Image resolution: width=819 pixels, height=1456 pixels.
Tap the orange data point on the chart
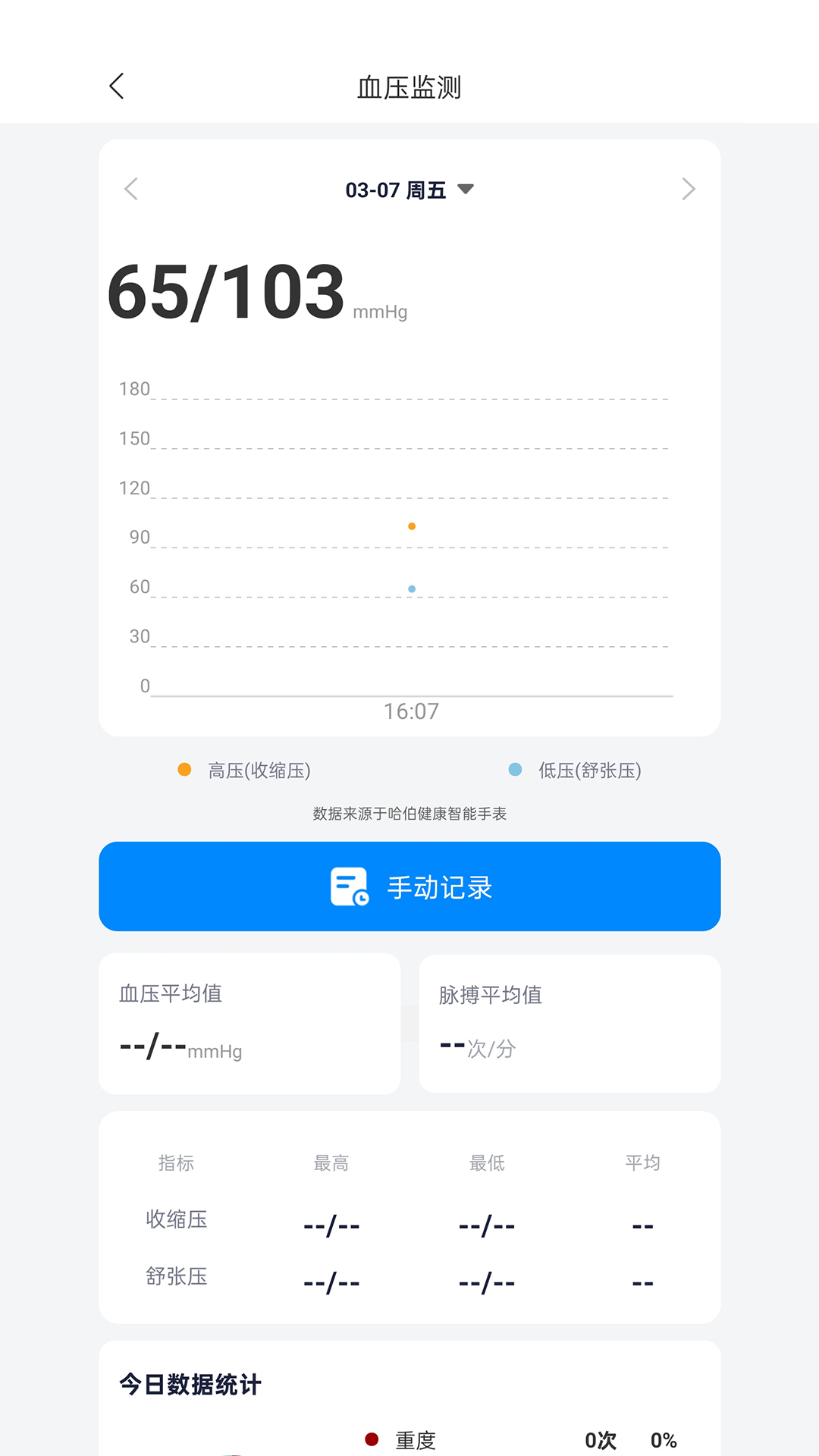click(412, 526)
